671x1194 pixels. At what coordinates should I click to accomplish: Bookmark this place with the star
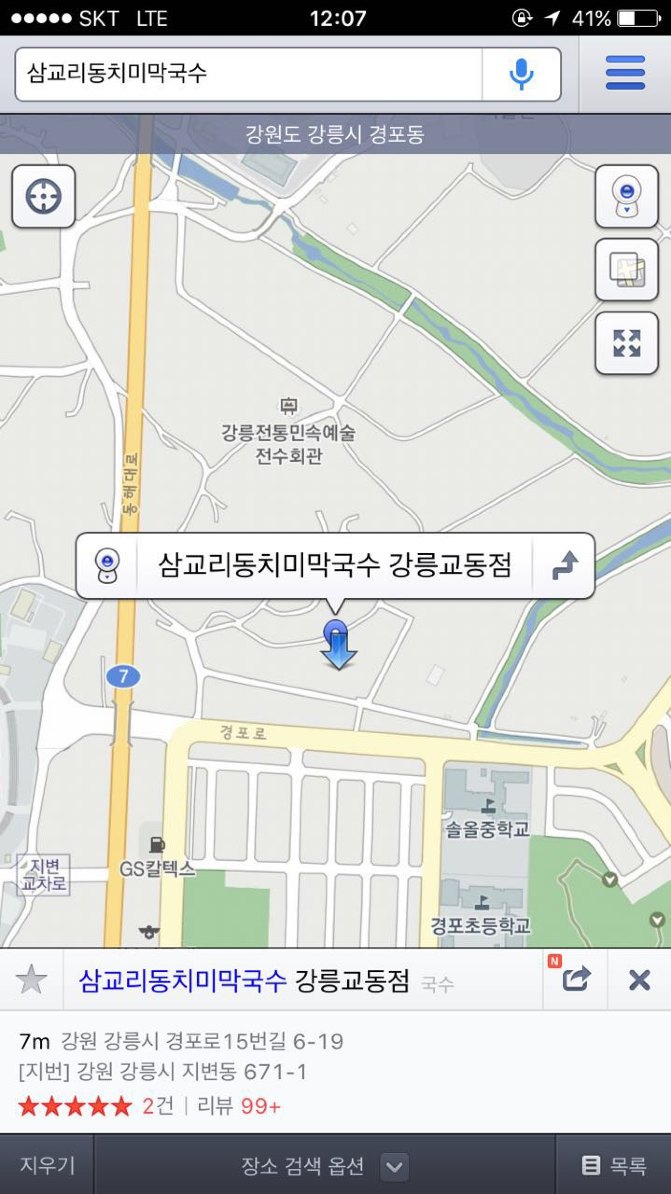pos(31,979)
